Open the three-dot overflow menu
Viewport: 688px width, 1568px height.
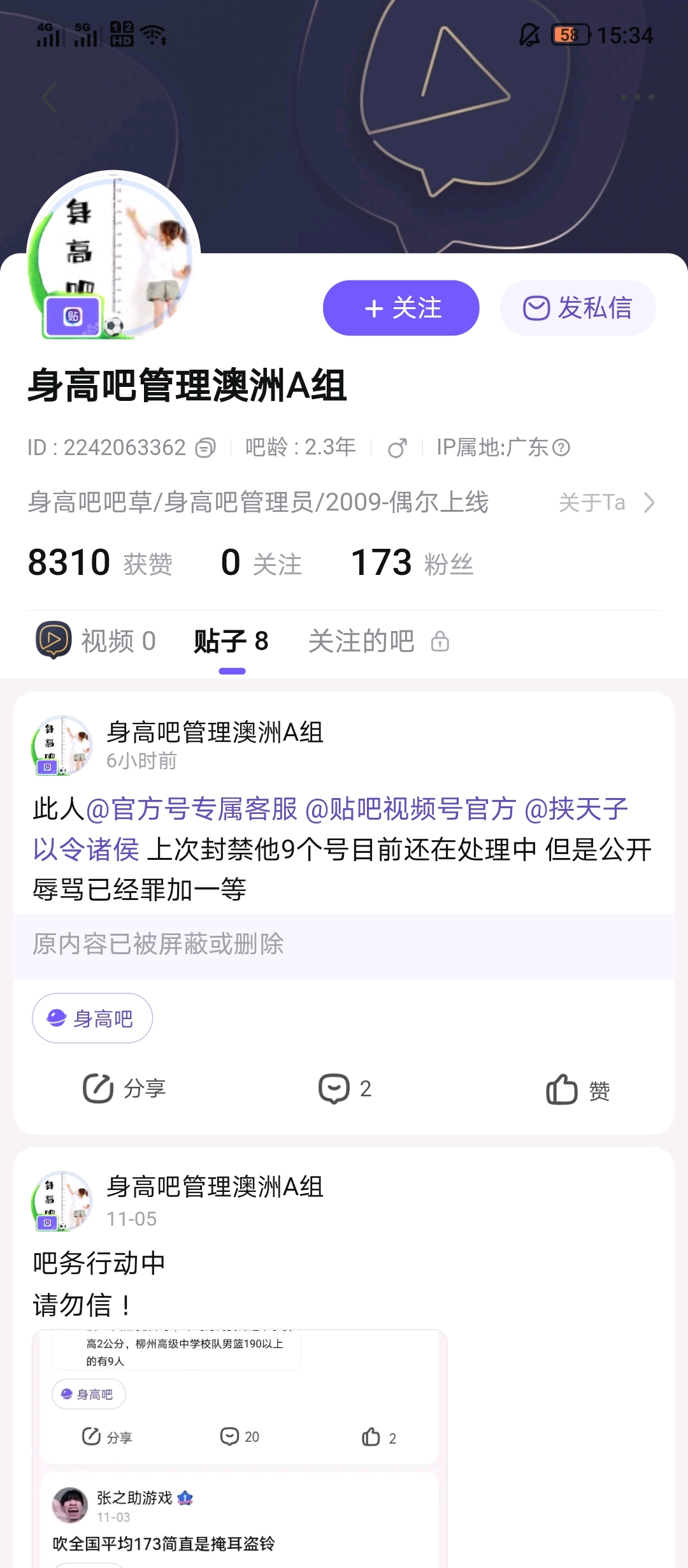pyautogui.click(x=637, y=98)
